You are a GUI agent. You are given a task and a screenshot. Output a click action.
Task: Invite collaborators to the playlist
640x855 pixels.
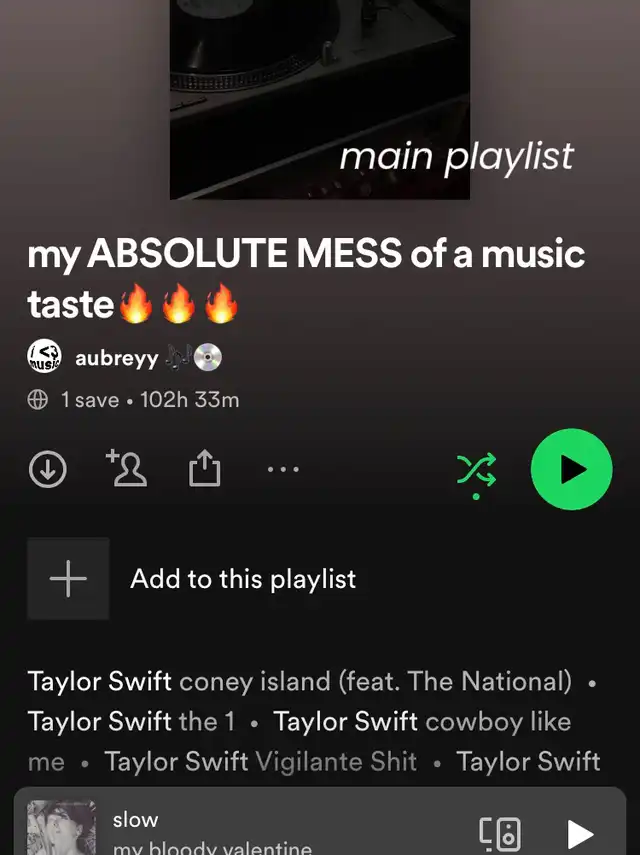pos(126,468)
